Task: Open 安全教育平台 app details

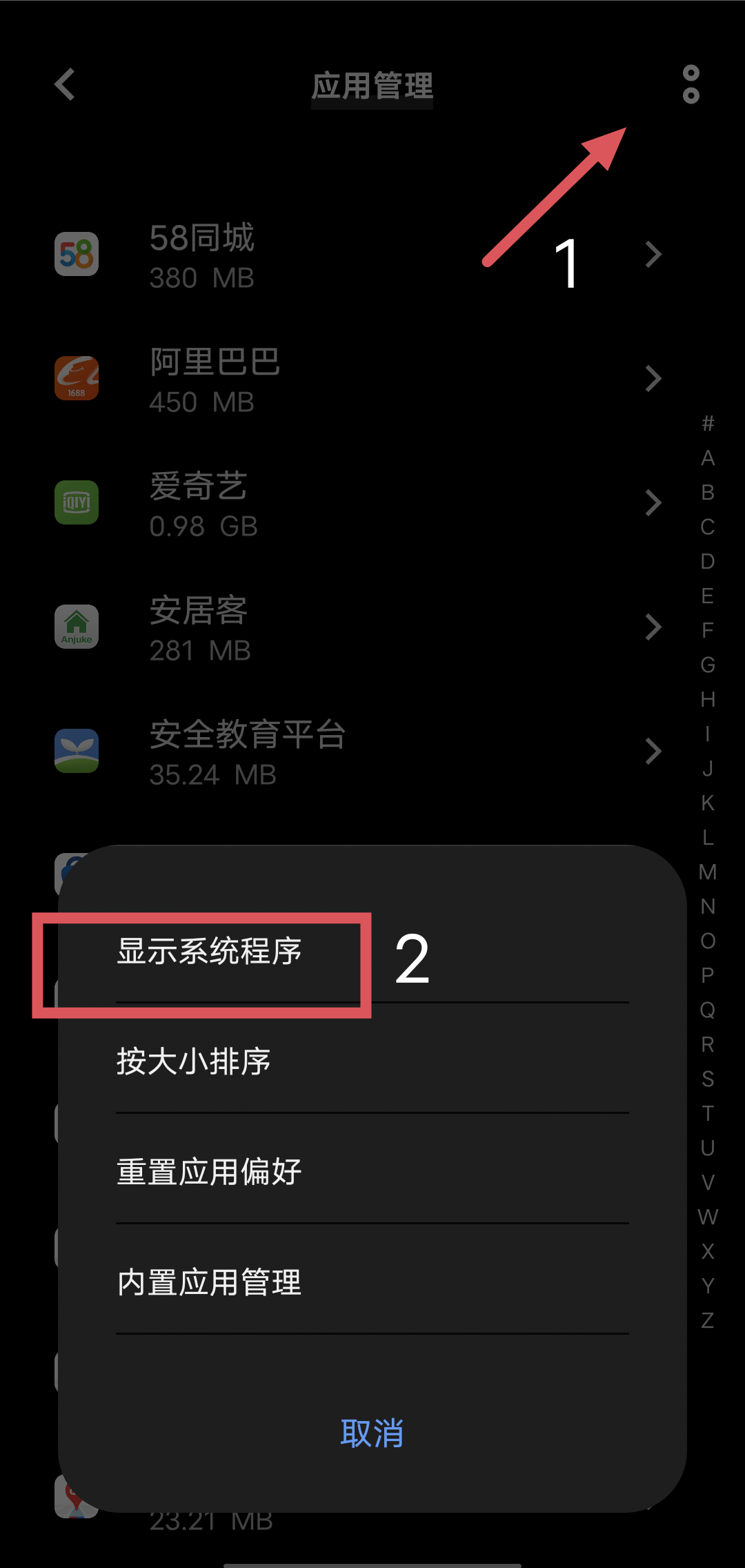Action: [359, 752]
